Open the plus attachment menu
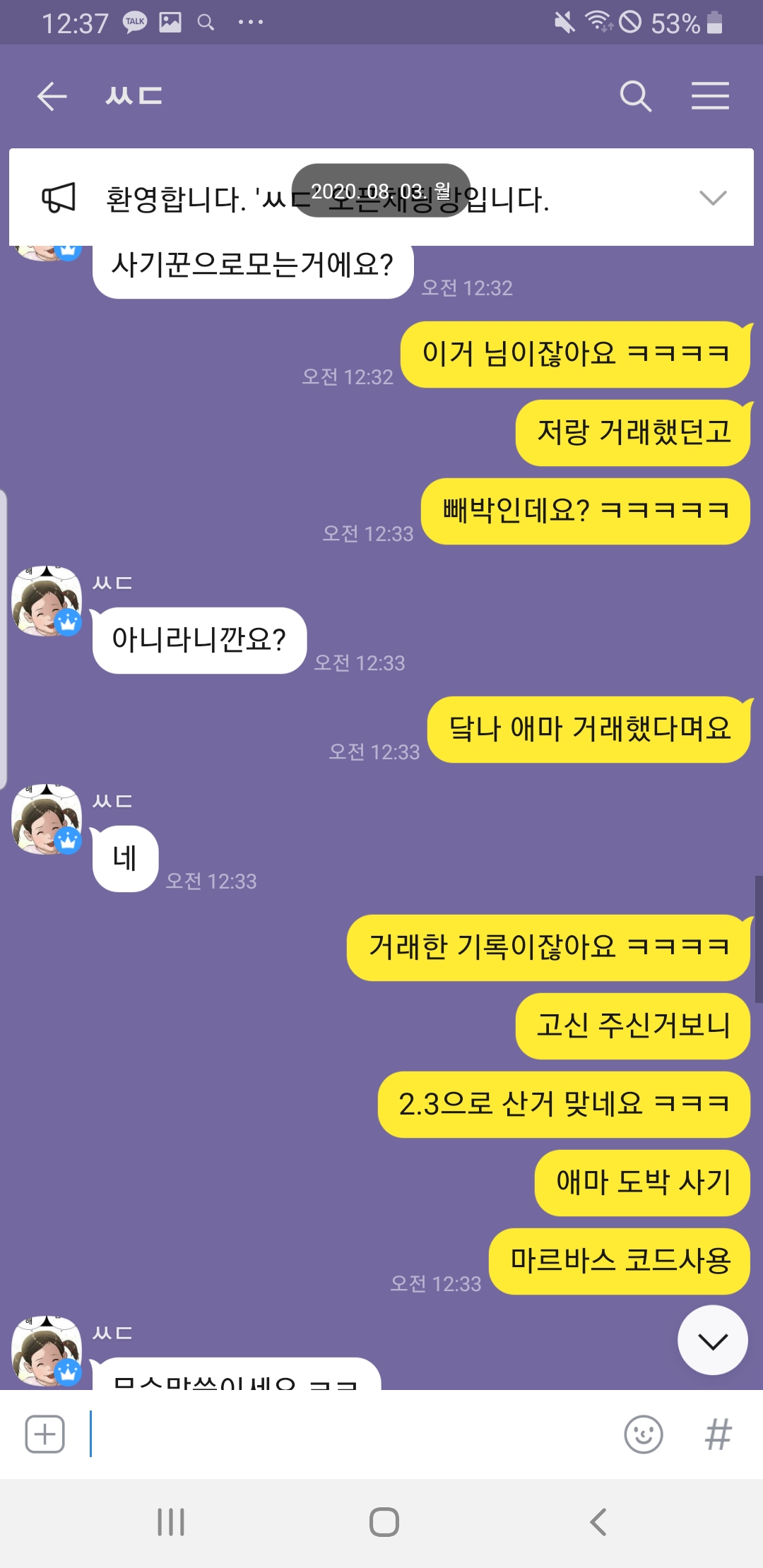This screenshot has width=763, height=1568. pyautogui.click(x=45, y=1435)
